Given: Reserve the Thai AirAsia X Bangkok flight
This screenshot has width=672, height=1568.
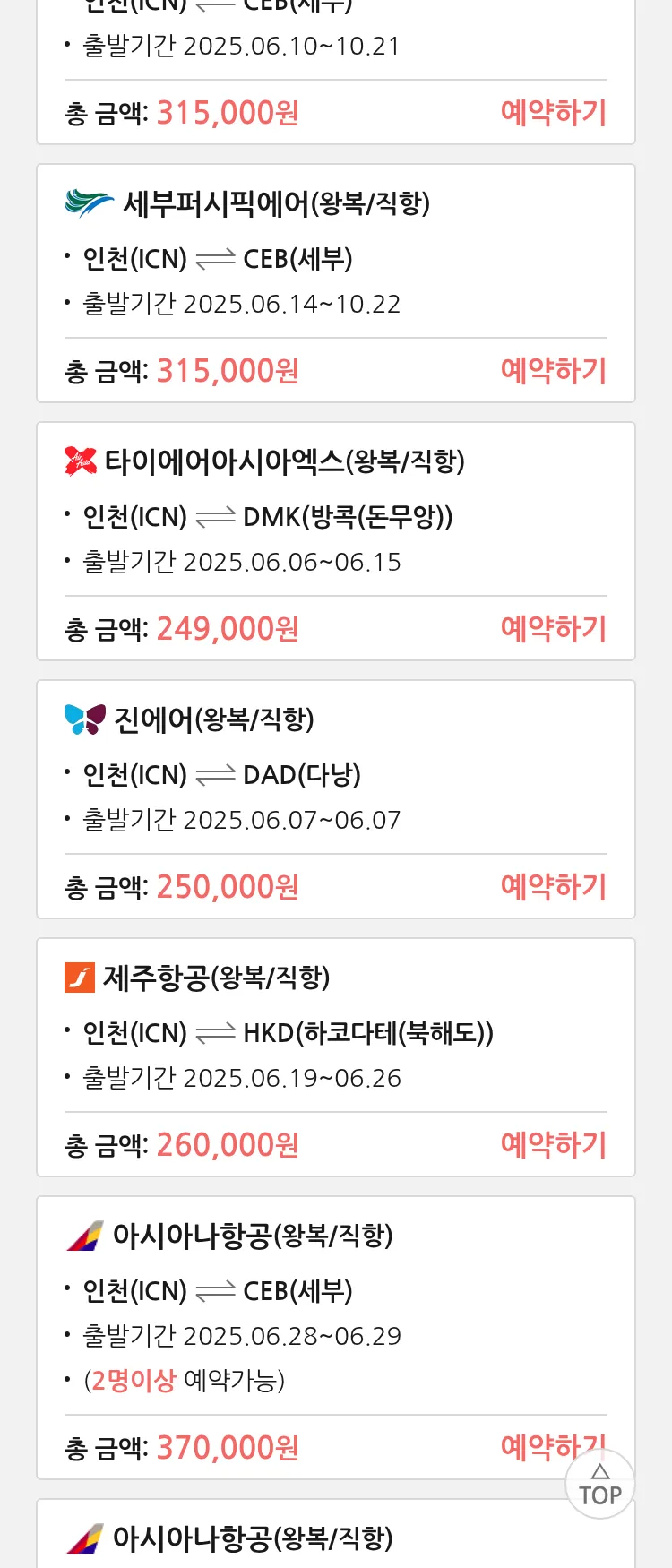Looking at the screenshot, I should 553,629.
